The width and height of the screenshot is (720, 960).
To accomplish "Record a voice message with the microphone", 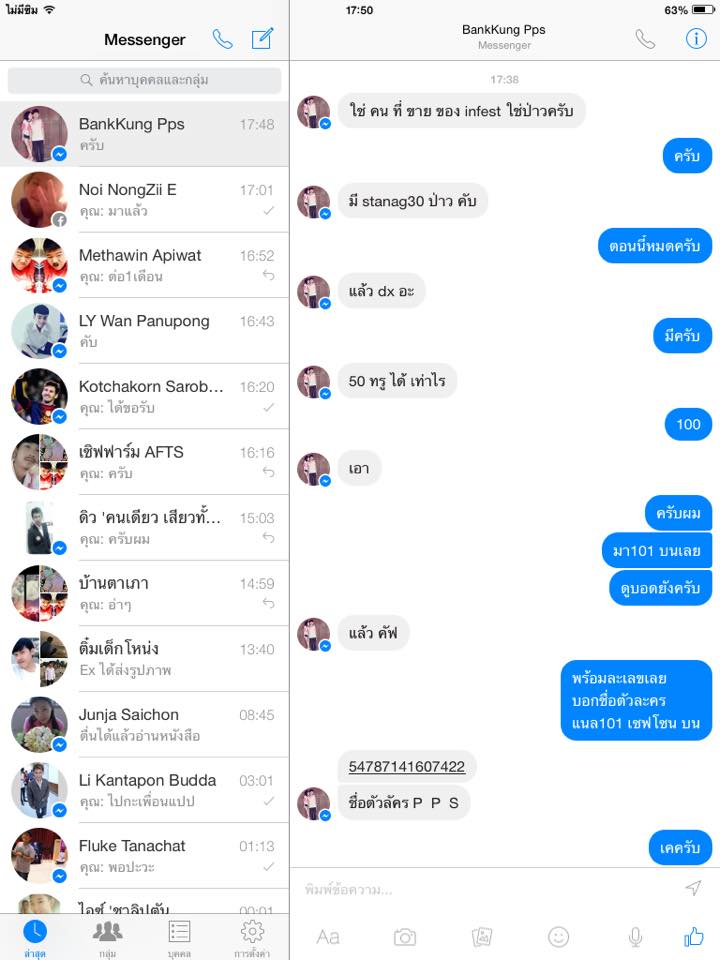I will (x=634, y=937).
